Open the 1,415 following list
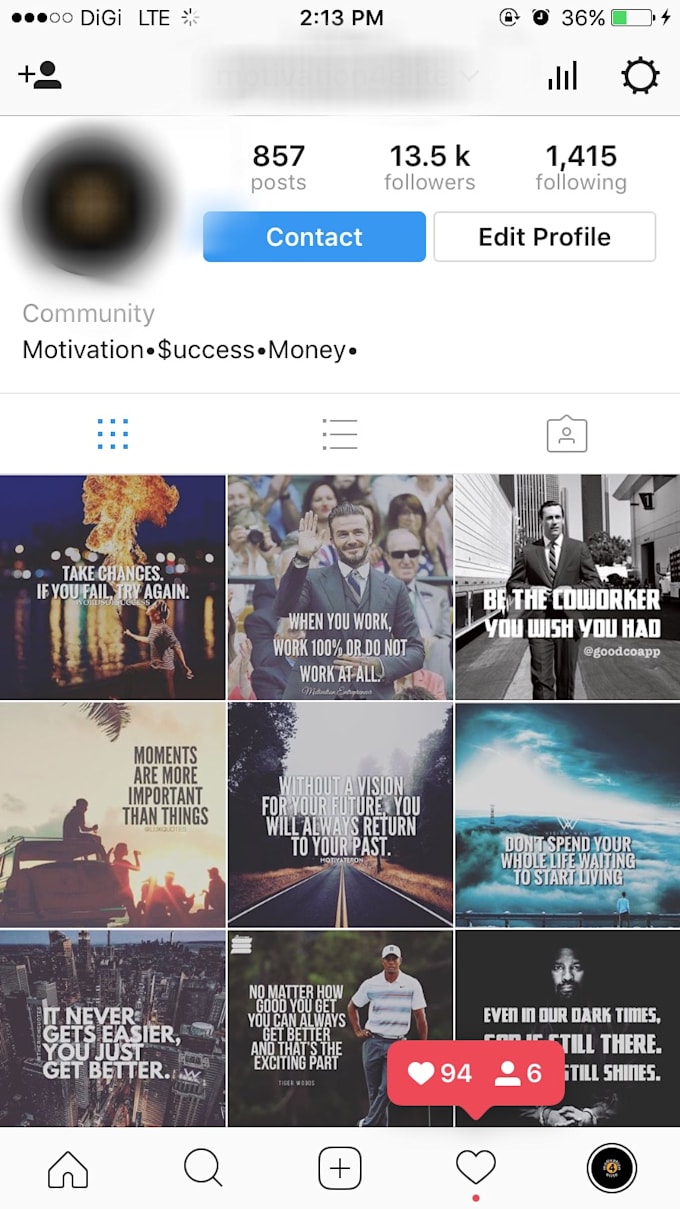The height and width of the screenshot is (1209, 680). [x=580, y=167]
